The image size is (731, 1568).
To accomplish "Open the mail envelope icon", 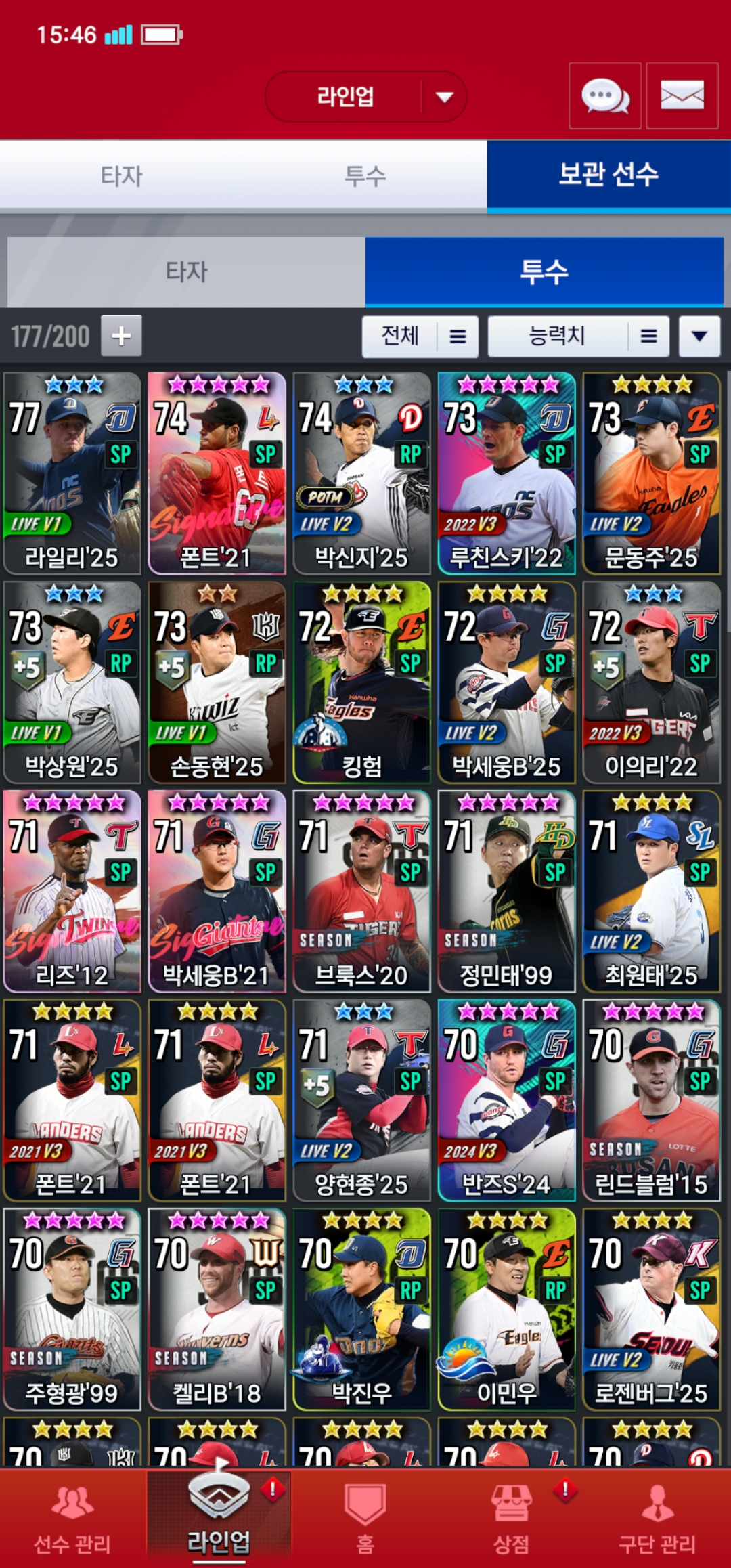I will point(682,95).
